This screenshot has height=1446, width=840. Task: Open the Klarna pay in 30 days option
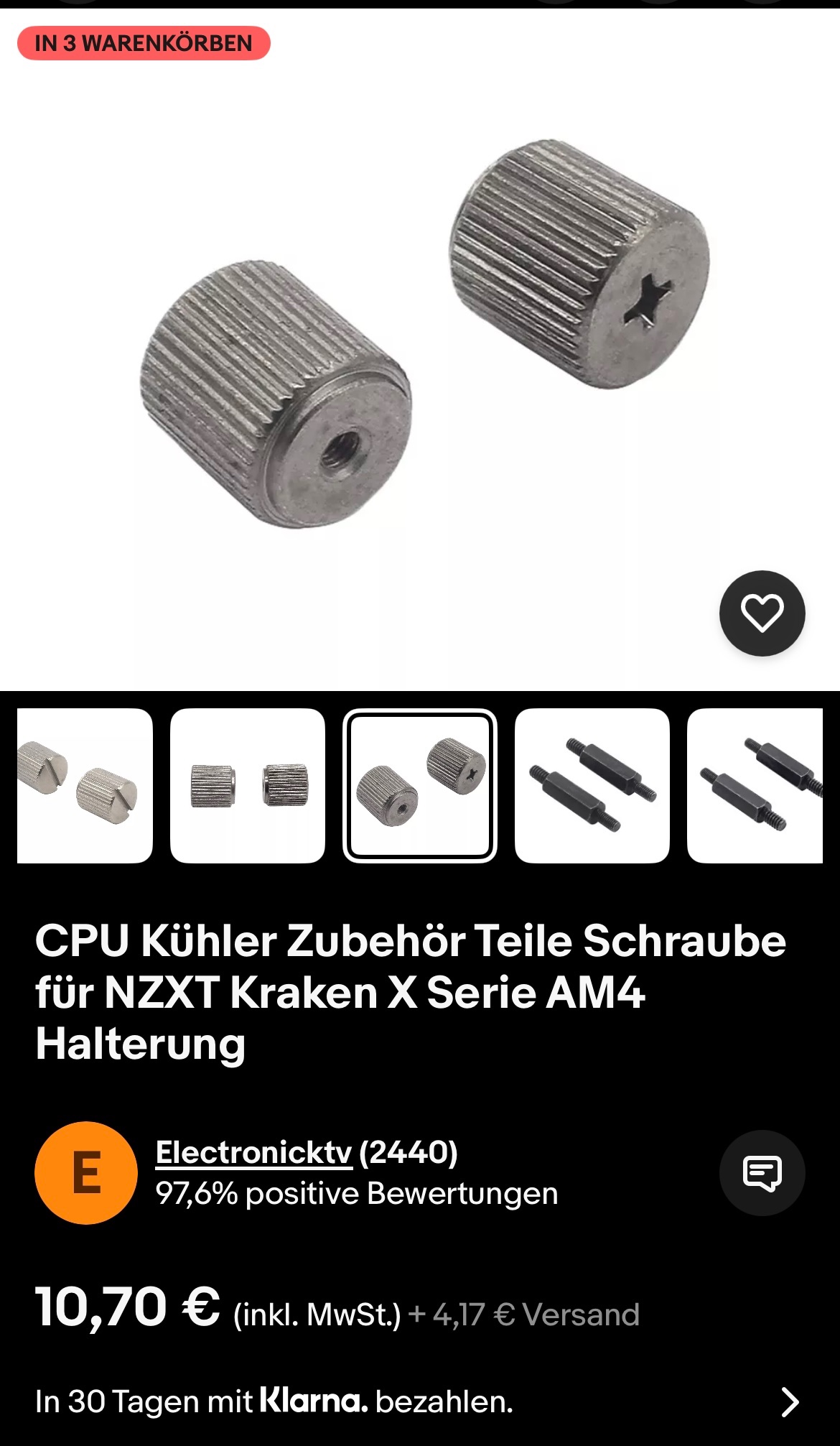pyautogui.click(x=420, y=1401)
